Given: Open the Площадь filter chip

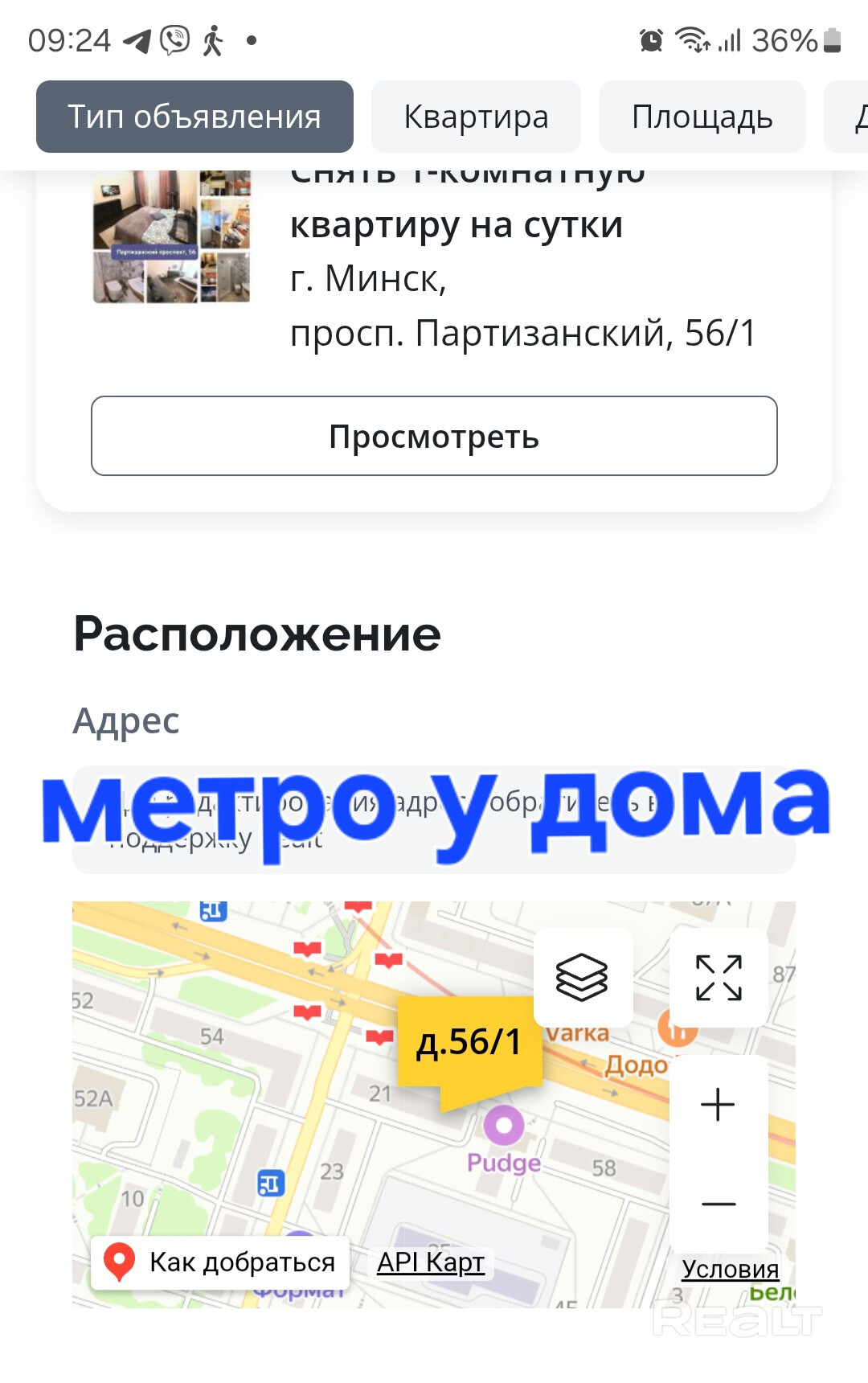Looking at the screenshot, I should [x=702, y=117].
